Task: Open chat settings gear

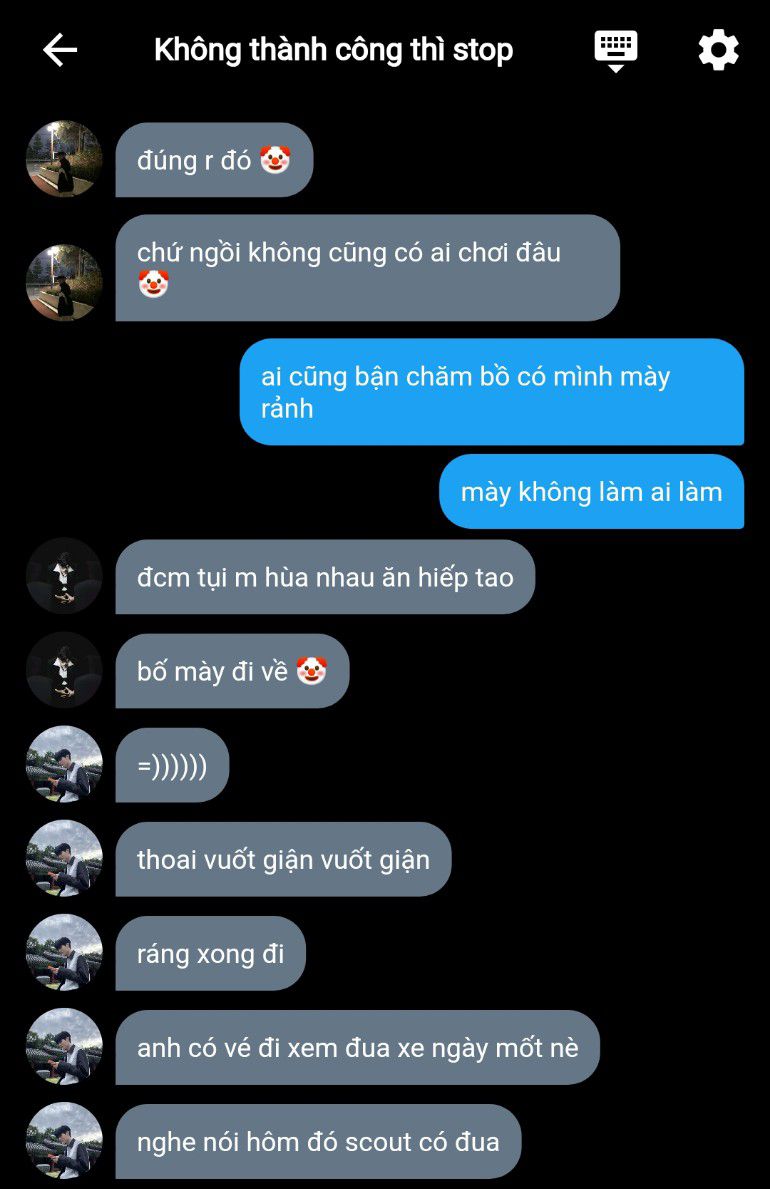Action: coord(718,50)
